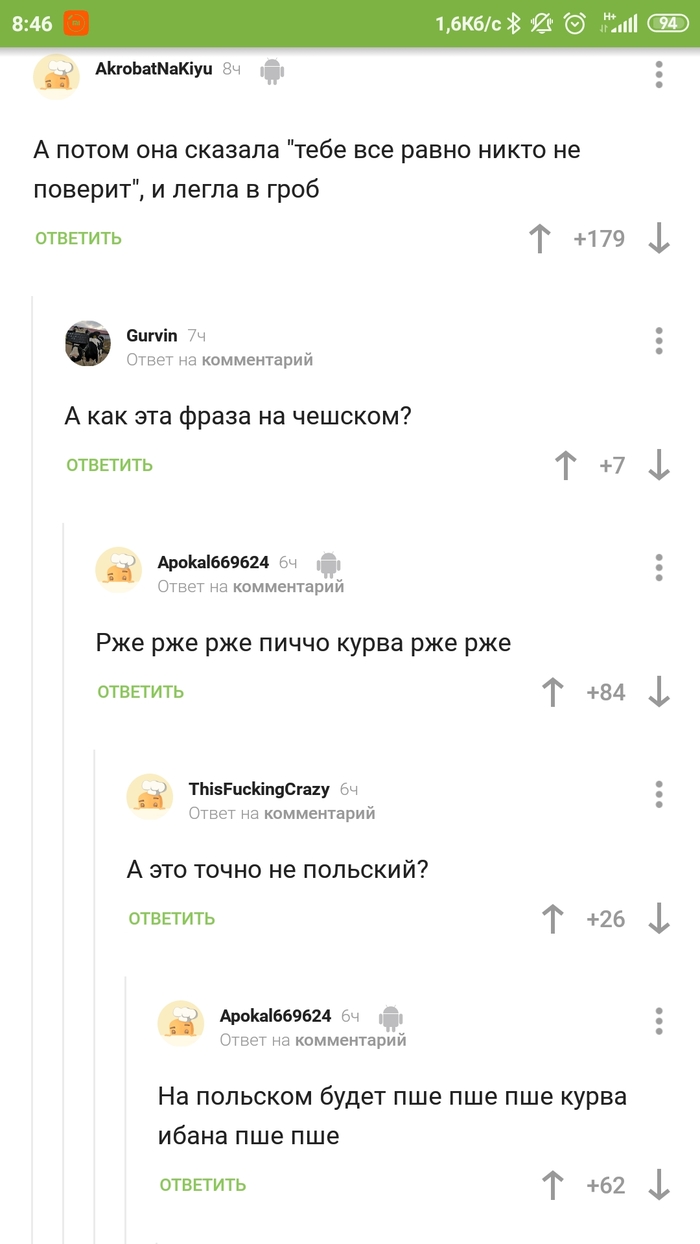Image resolution: width=700 pixels, height=1244 pixels.
Task: Open ThisFuckingCrazy's profile
Action: [258, 789]
